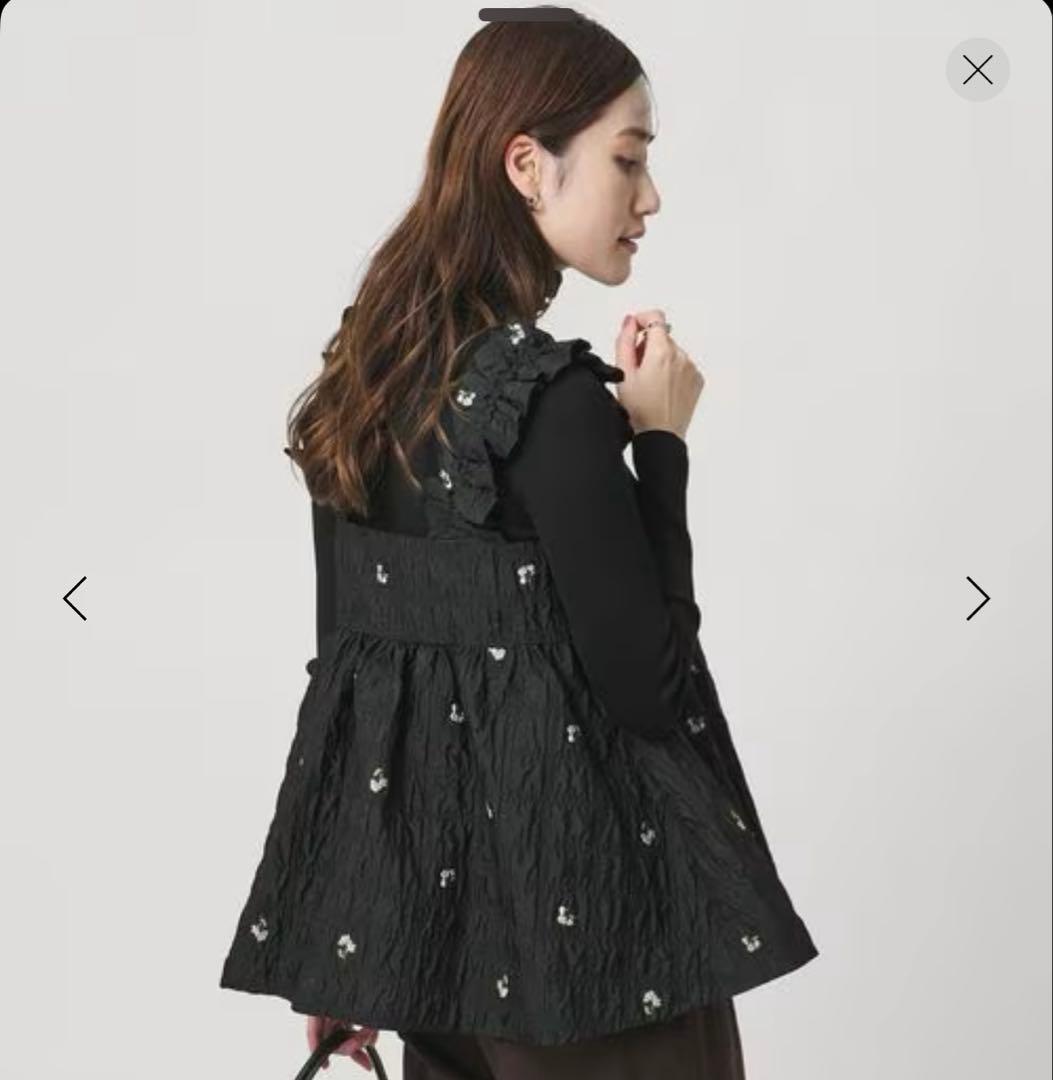Dismiss the fullscreen image overlay

[x=978, y=69]
